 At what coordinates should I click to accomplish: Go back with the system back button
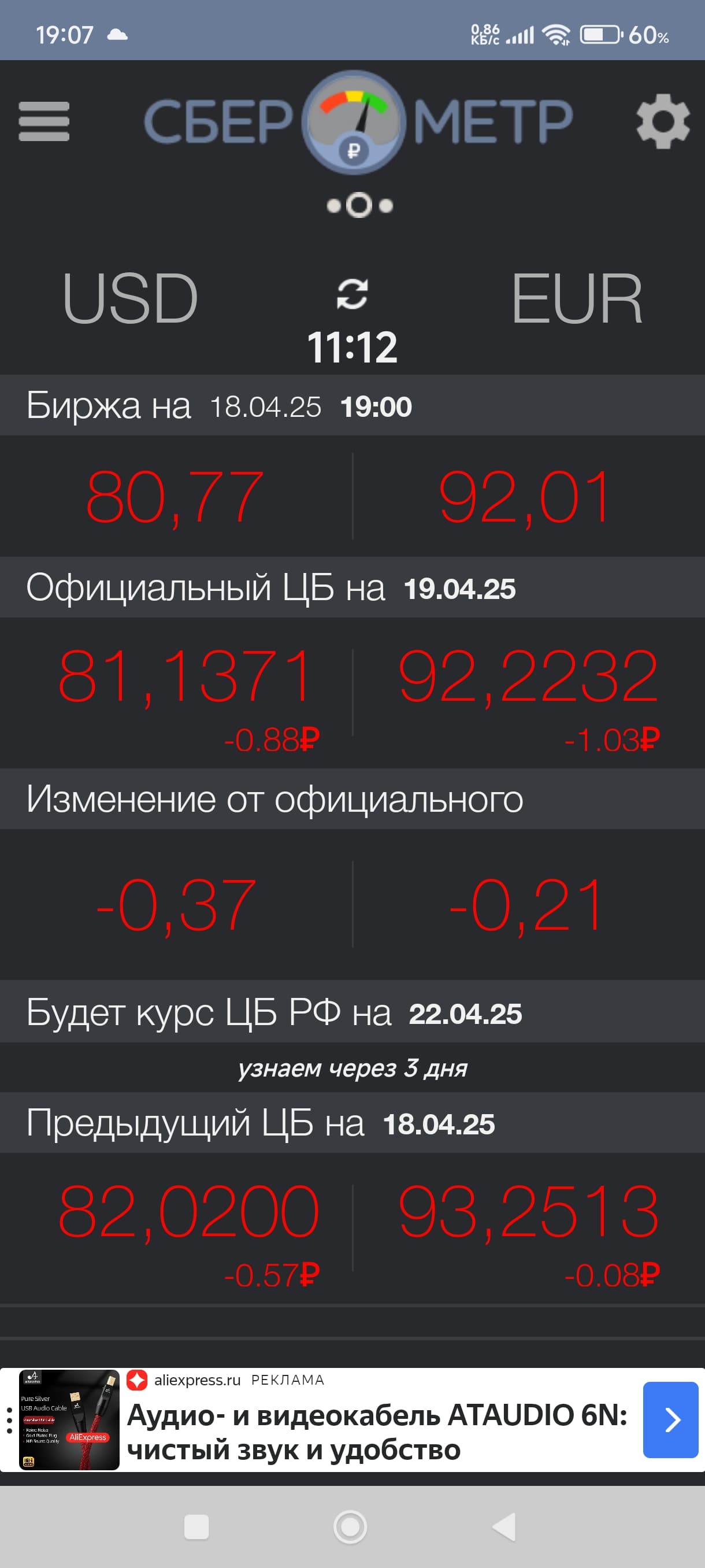505,1526
